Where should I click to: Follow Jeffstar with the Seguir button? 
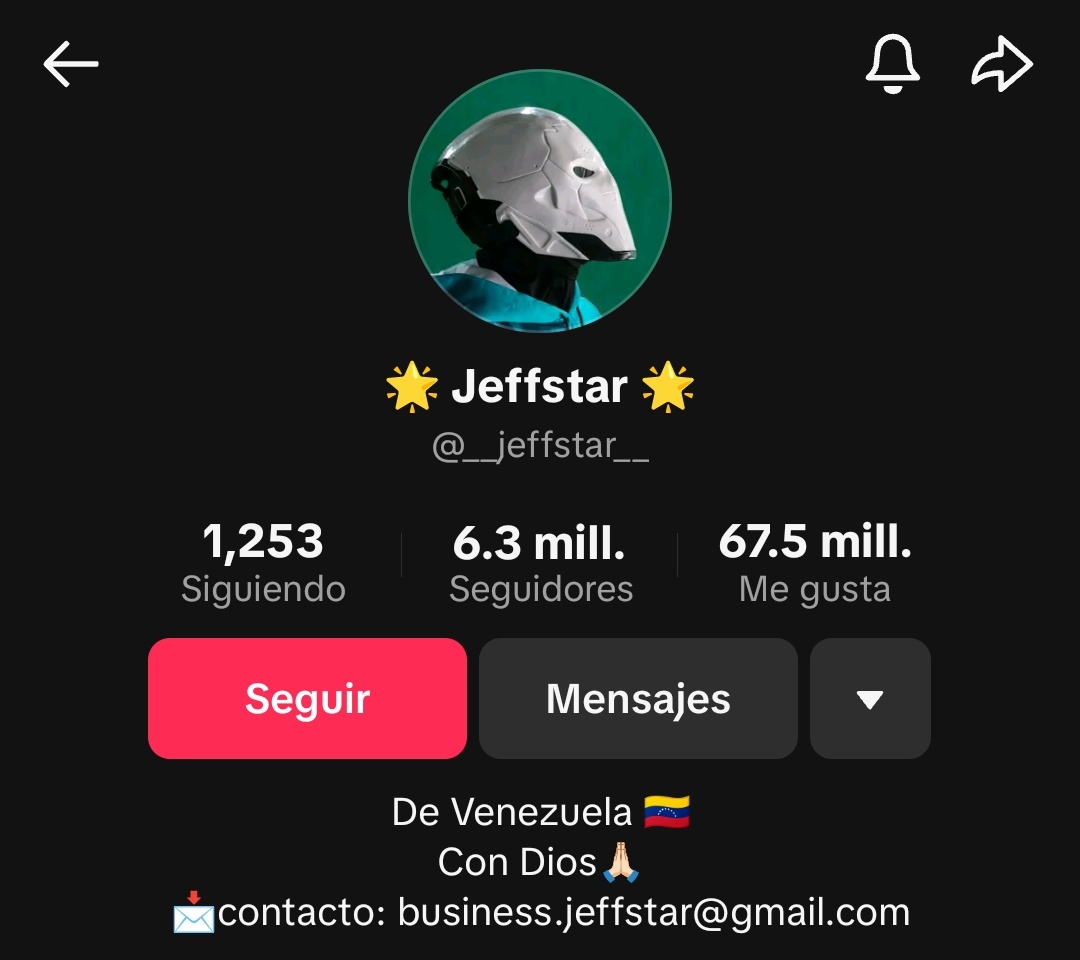coord(307,699)
